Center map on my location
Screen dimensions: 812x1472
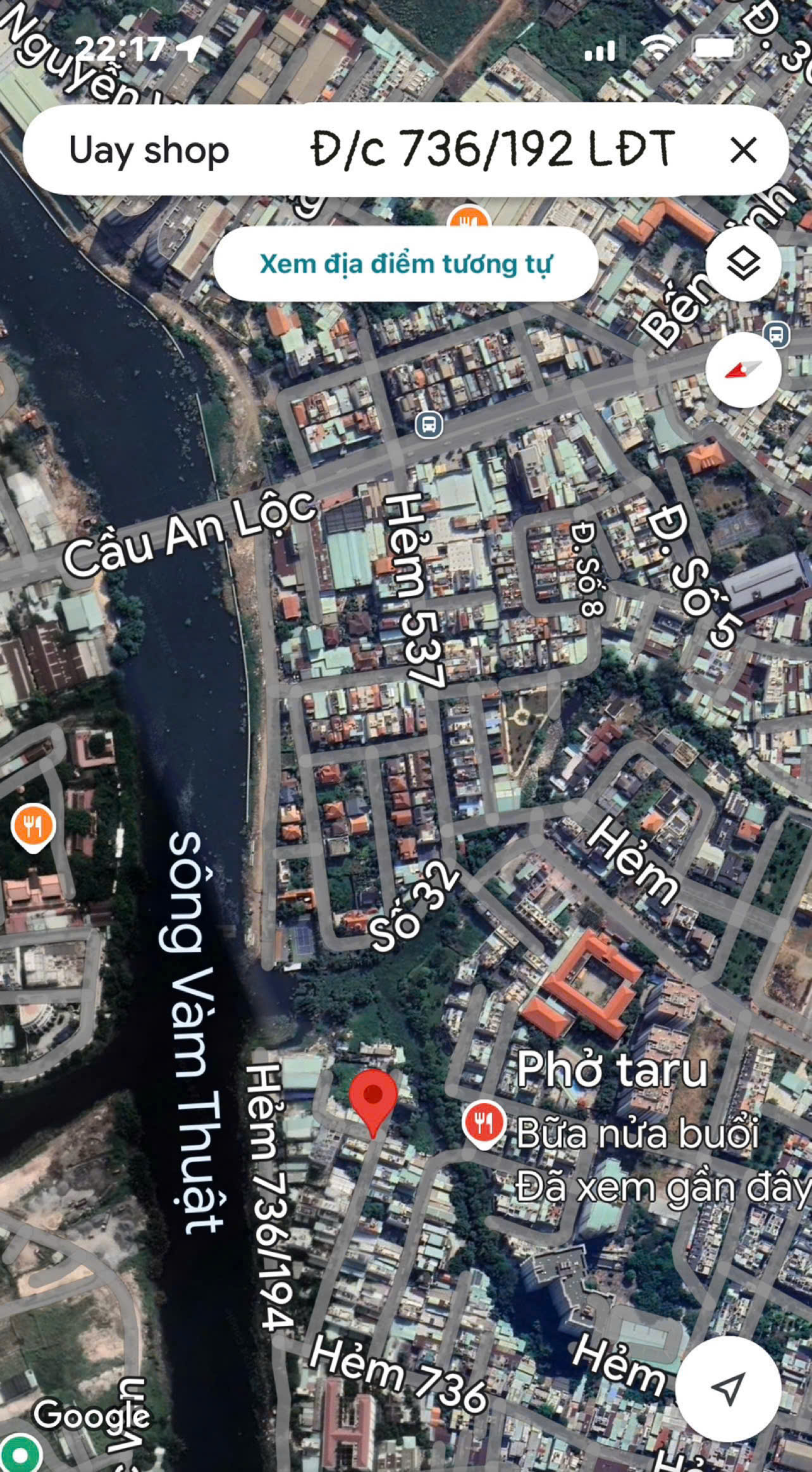pos(728,1389)
